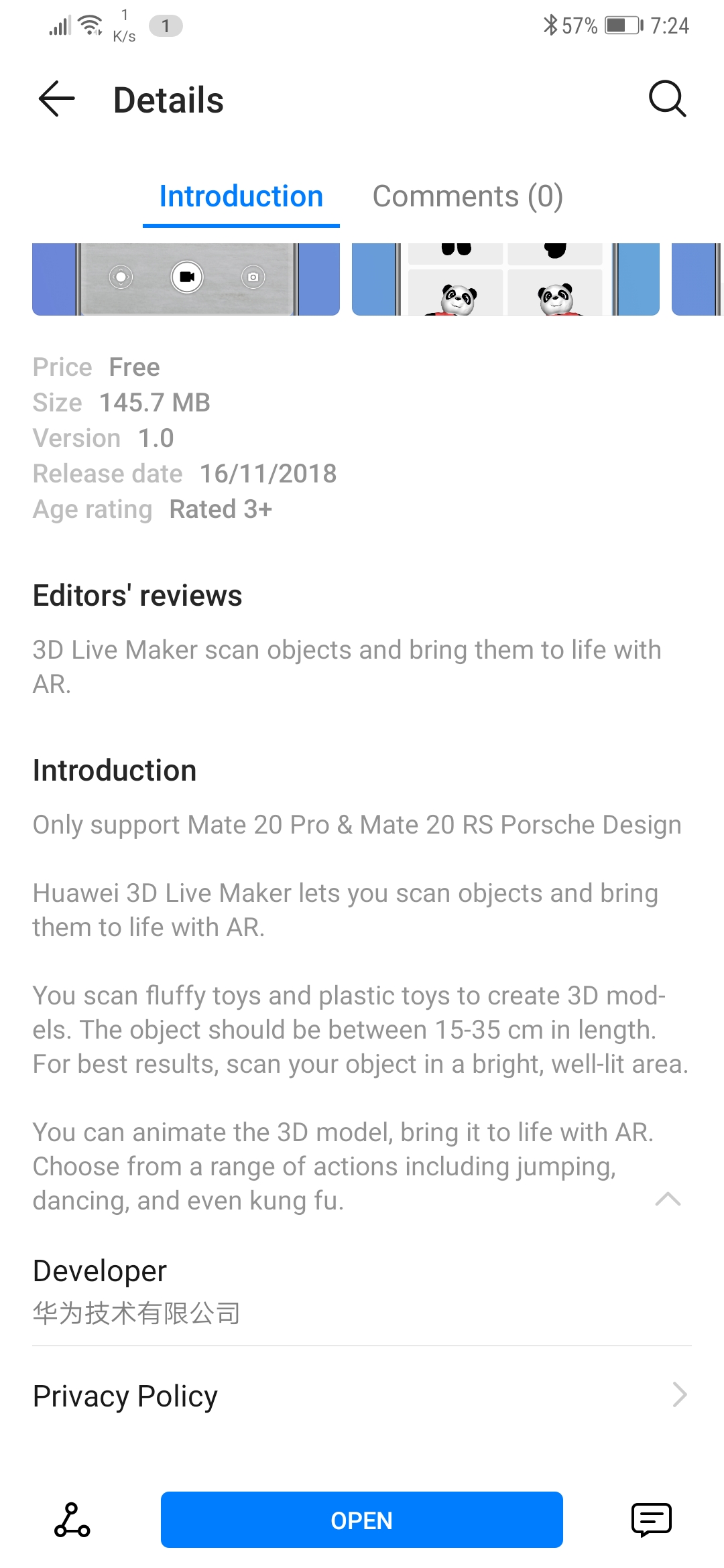Write a comment using comment icon
The width and height of the screenshot is (724, 1568).
tap(651, 1520)
